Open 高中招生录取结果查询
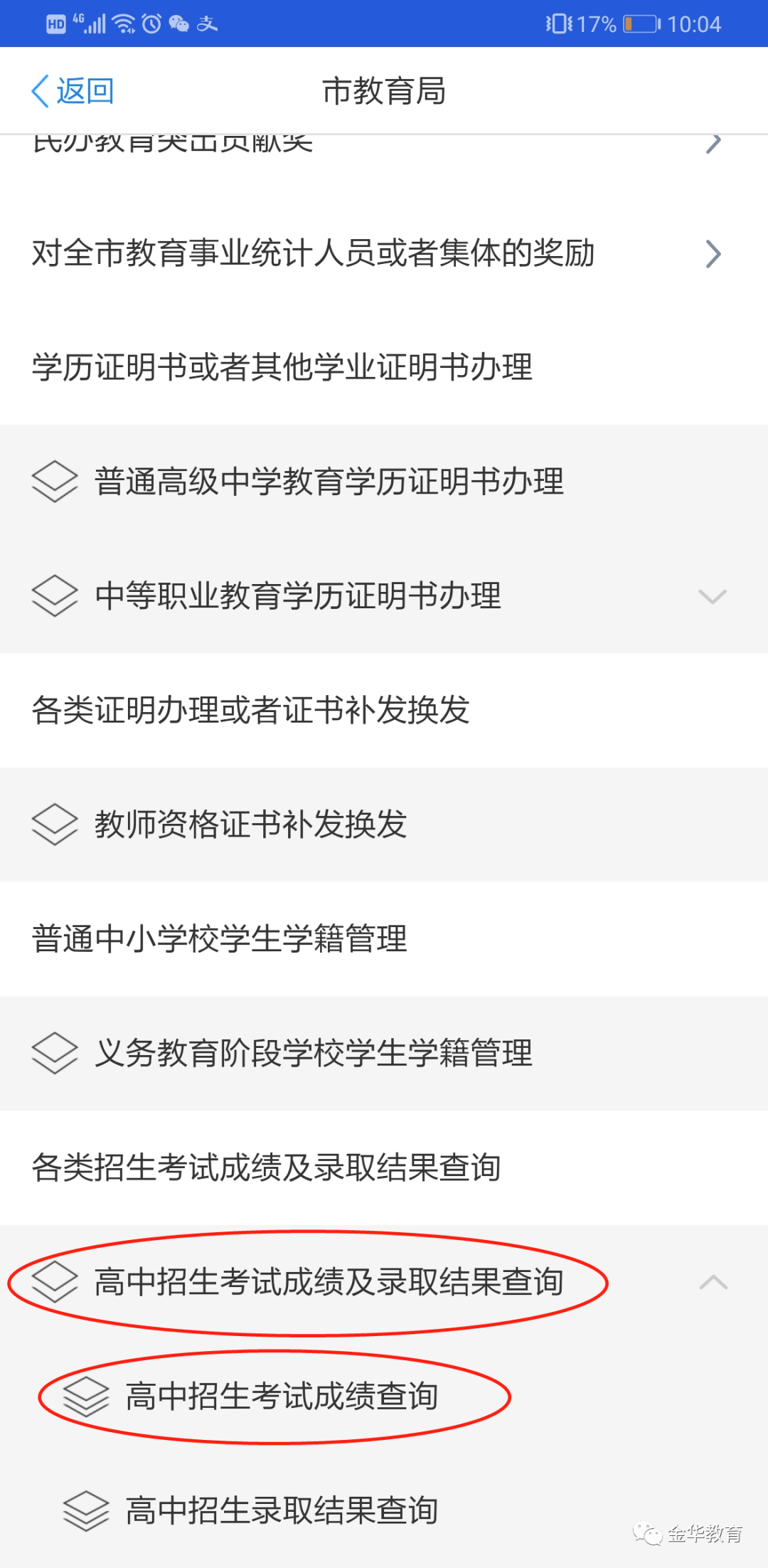 (282, 1510)
